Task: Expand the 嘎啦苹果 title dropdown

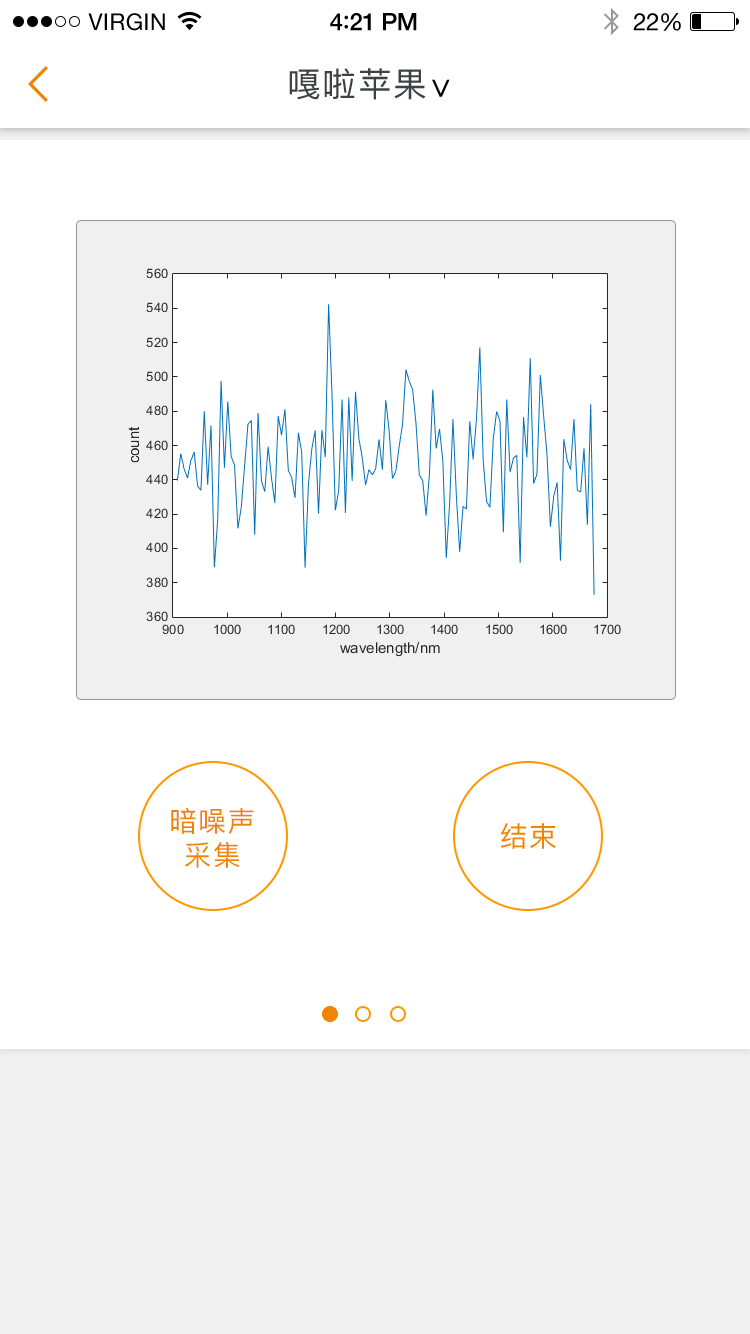Action: coord(370,86)
